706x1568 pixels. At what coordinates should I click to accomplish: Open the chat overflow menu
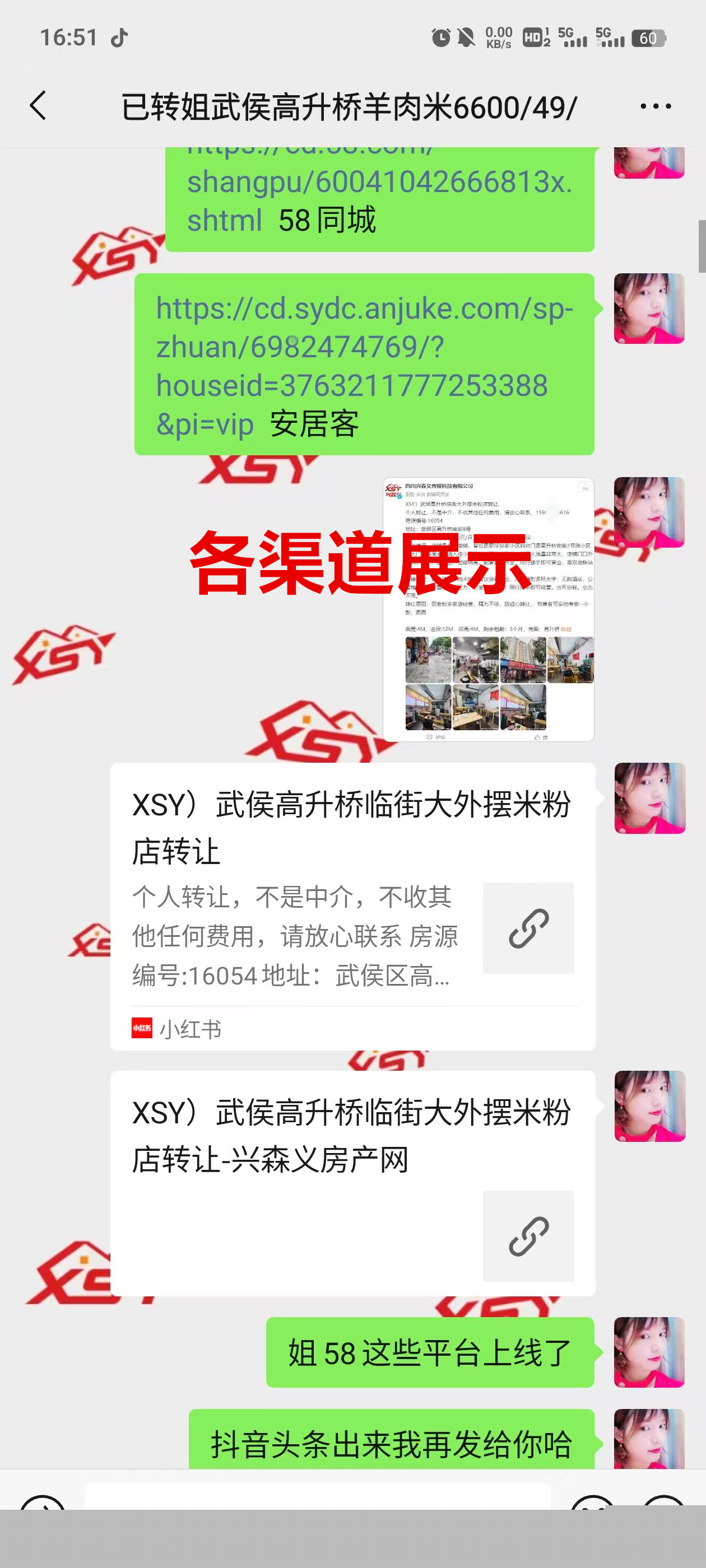[656, 106]
